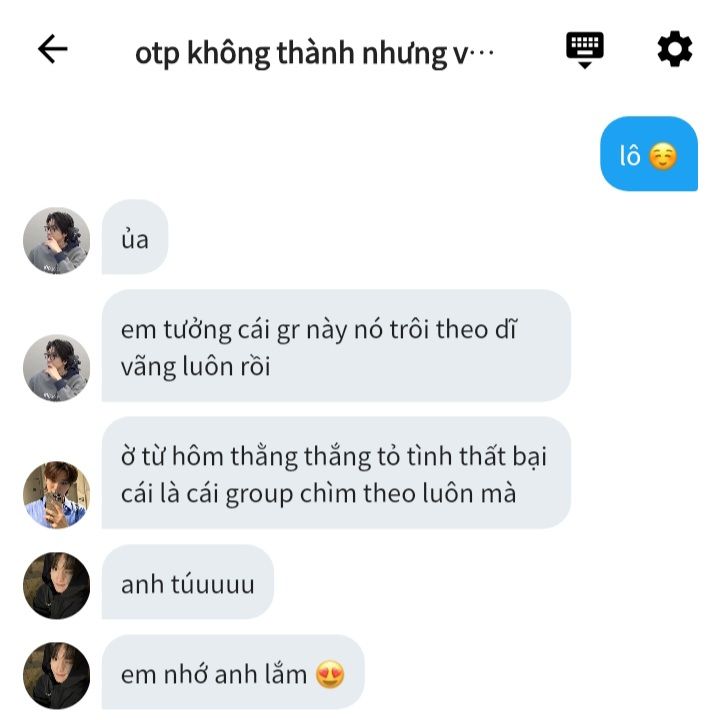Tap the avatar beside the 'ủa' message
This screenshot has height=720, width=720.
point(57,241)
